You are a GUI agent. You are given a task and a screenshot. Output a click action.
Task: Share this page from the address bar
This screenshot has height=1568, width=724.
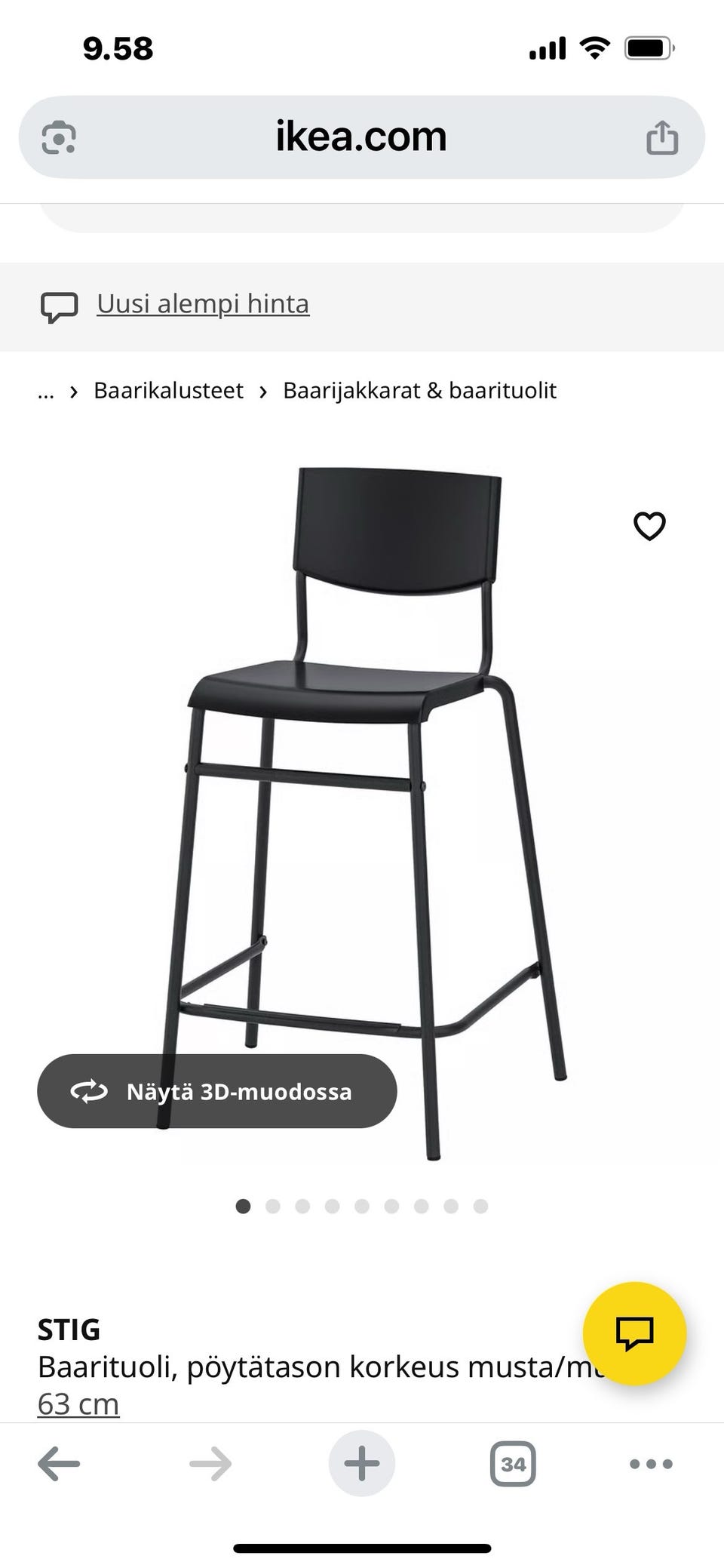(x=662, y=137)
